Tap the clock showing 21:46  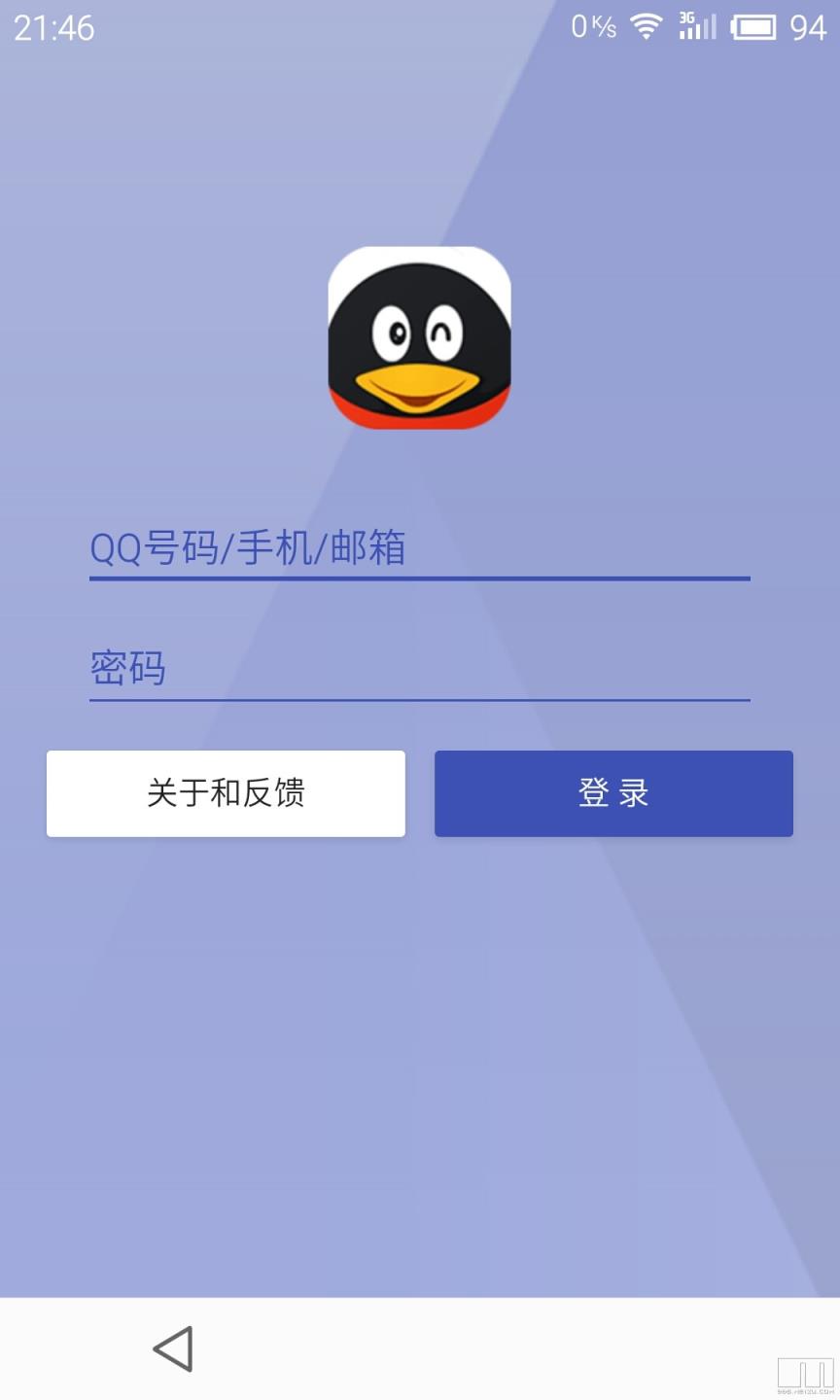(x=54, y=28)
